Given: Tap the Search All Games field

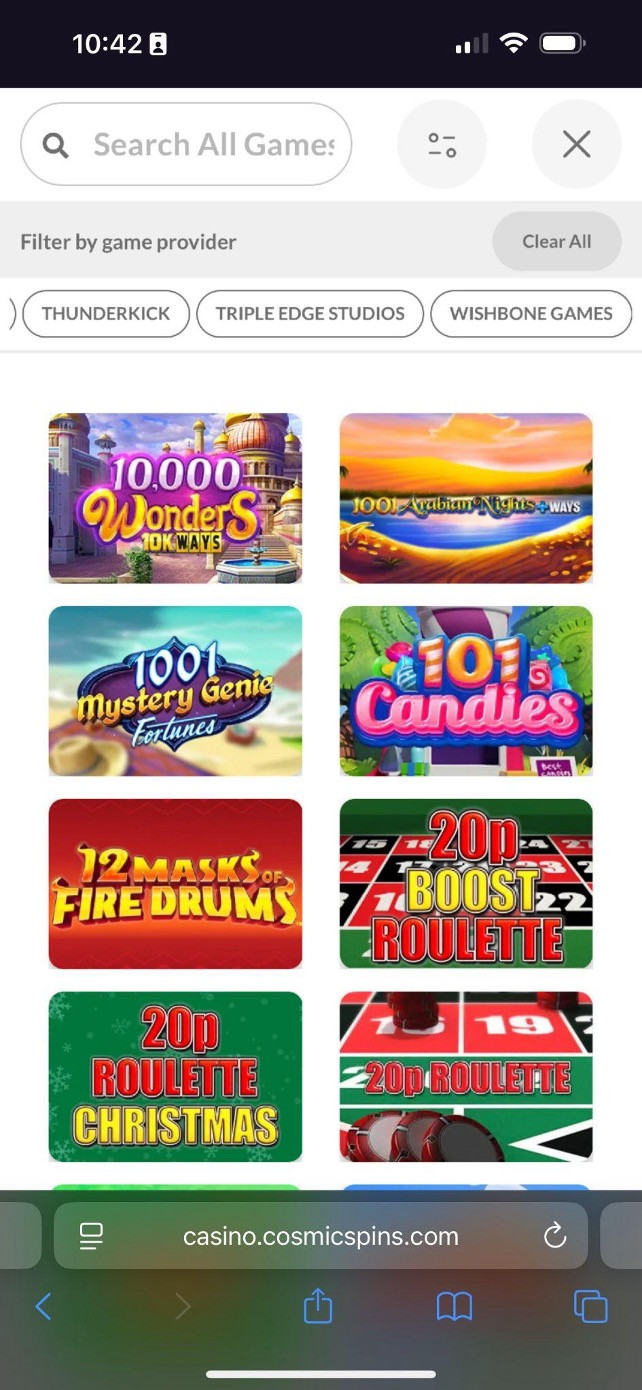Looking at the screenshot, I should 200,145.
